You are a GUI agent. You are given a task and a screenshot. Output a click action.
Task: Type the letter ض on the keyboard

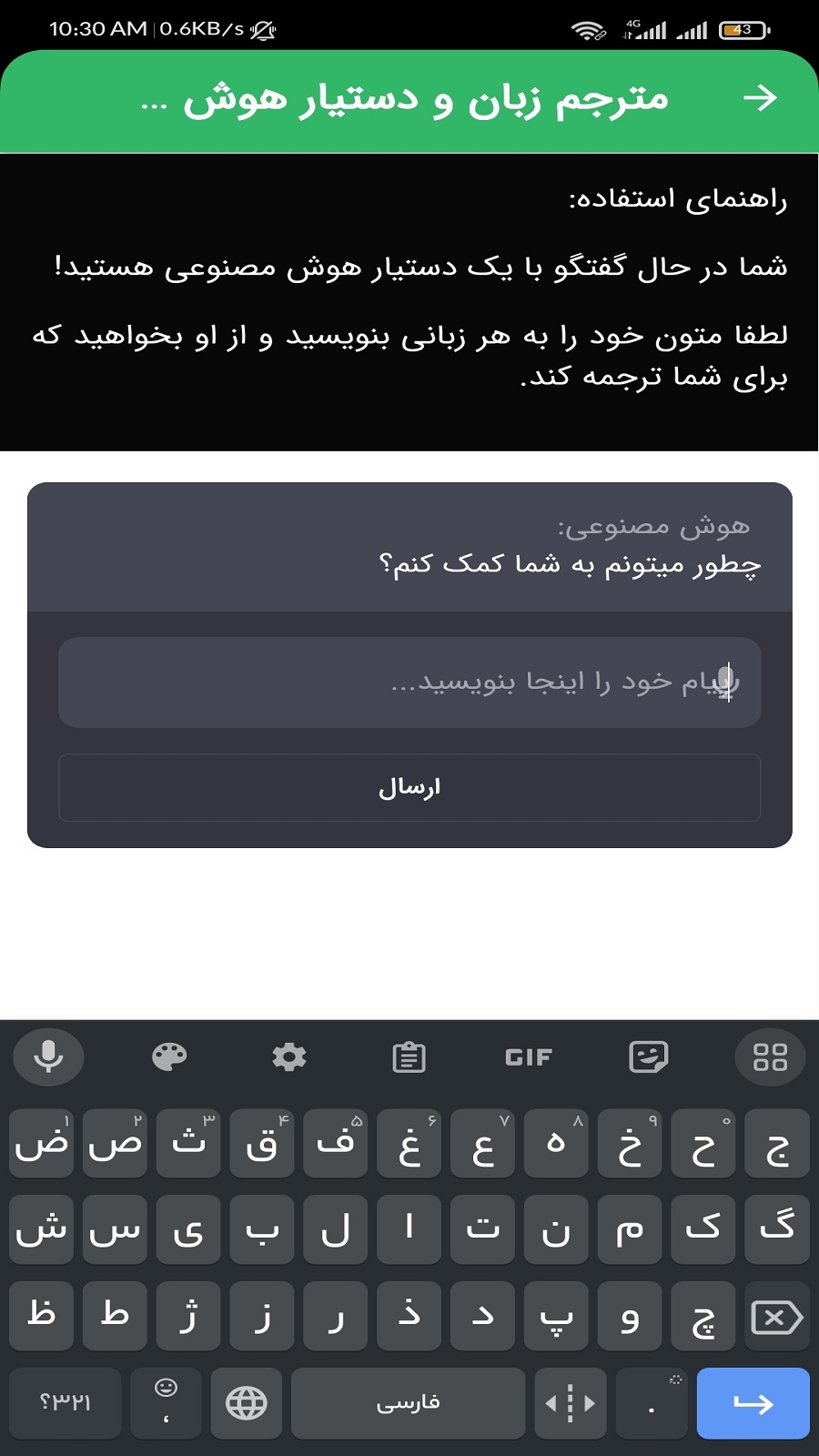tap(41, 1144)
